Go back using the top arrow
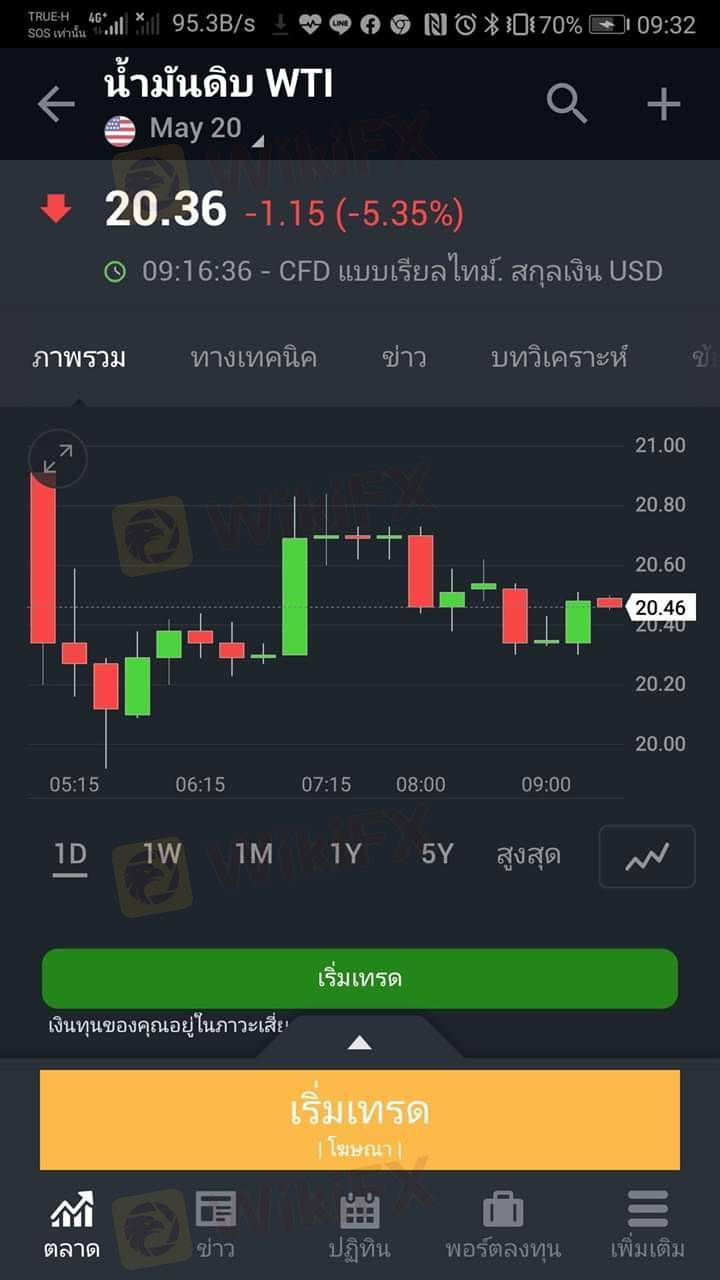This screenshot has height=1280, width=720. click(x=56, y=104)
